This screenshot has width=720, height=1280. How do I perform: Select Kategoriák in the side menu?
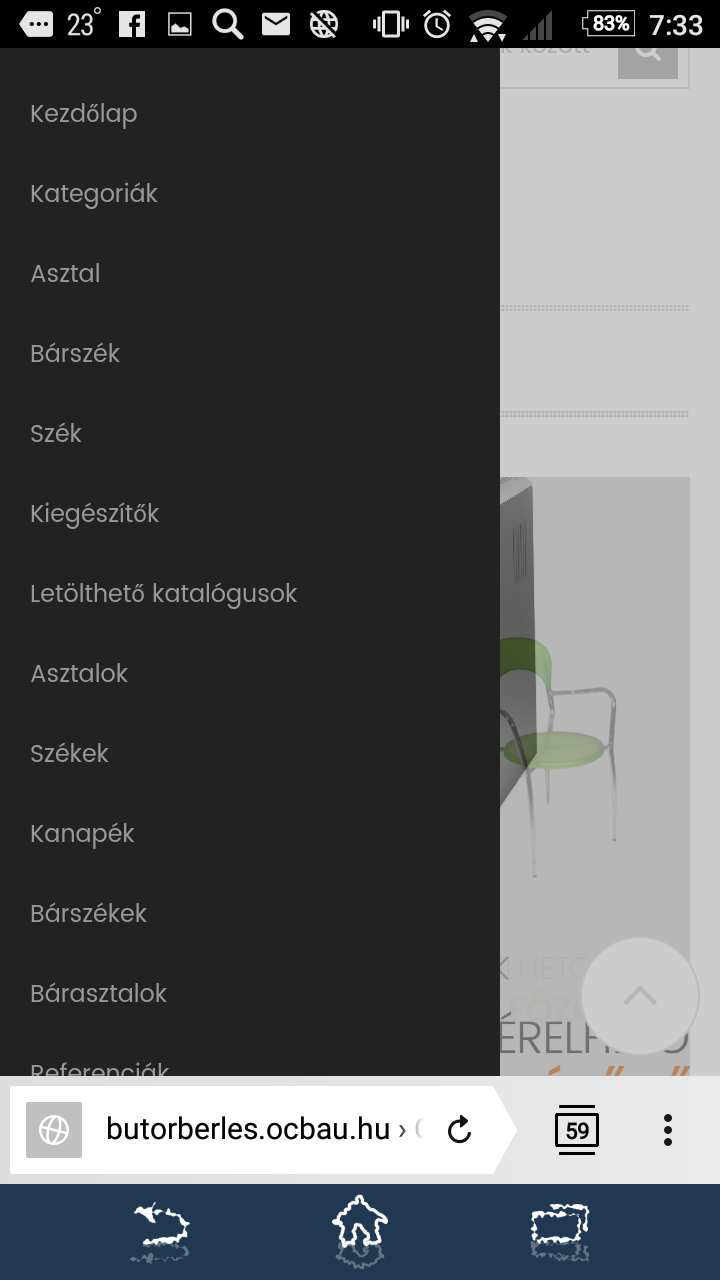point(94,194)
